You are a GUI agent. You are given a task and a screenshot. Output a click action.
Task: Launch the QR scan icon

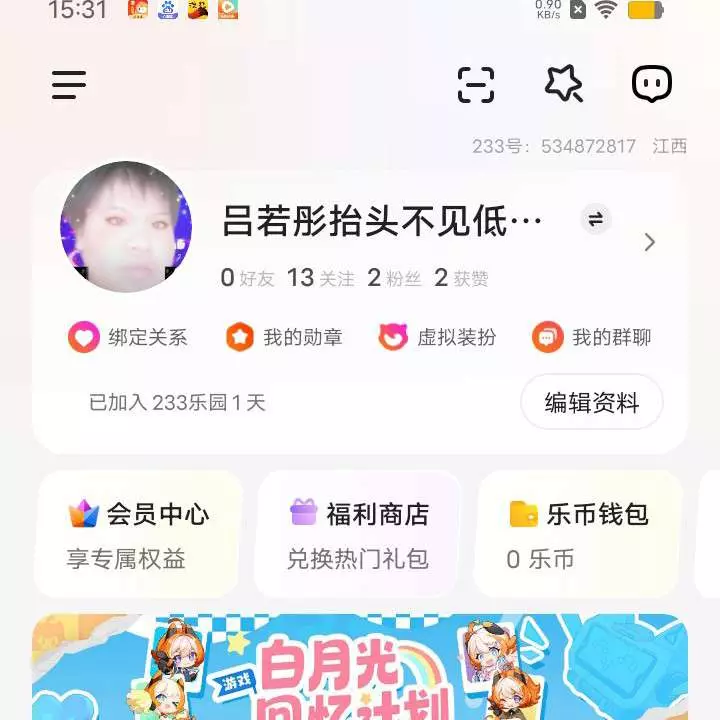(476, 85)
